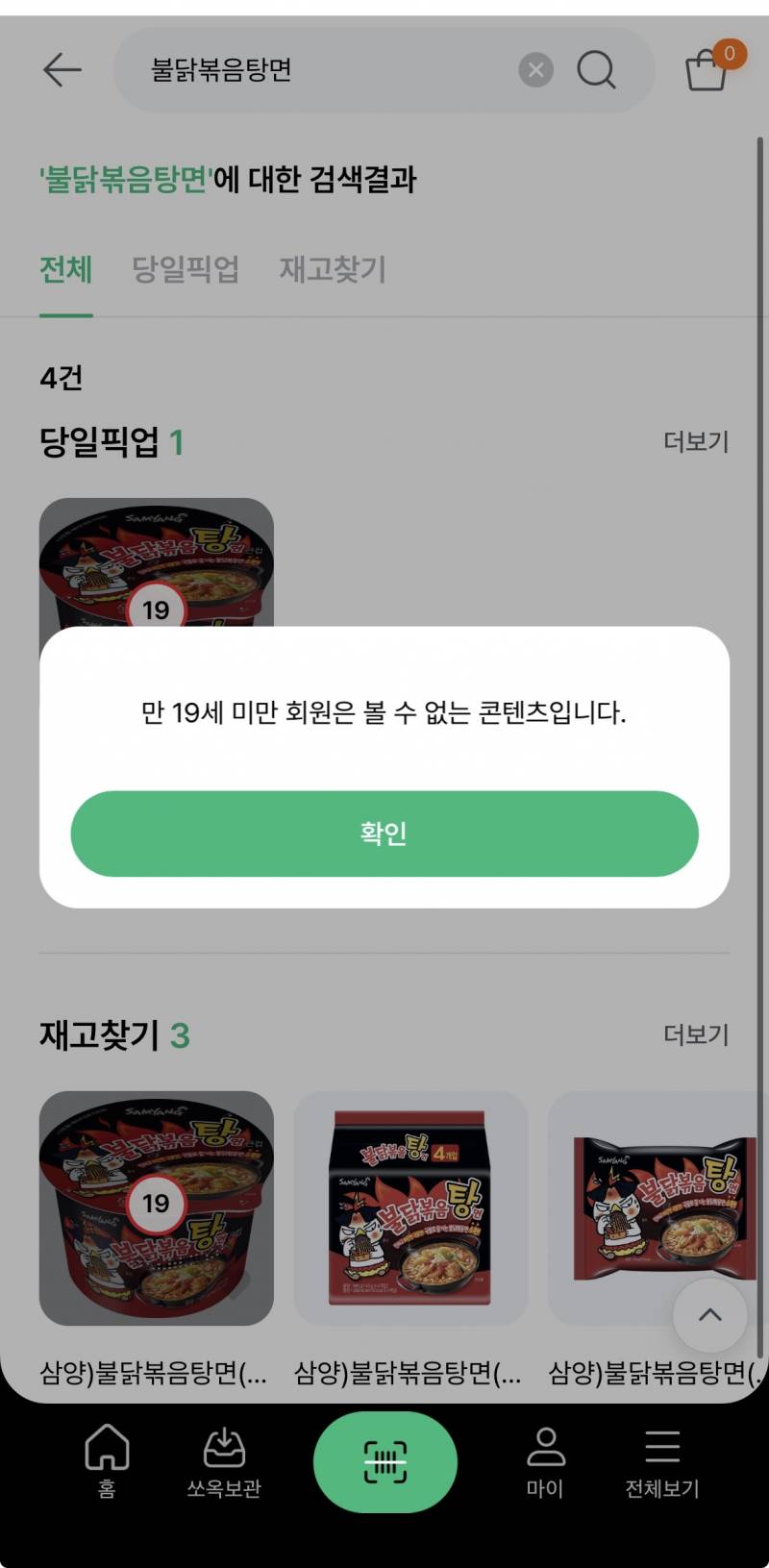
Task: Switch to the 재고찾기 tab
Action: [332, 270]
